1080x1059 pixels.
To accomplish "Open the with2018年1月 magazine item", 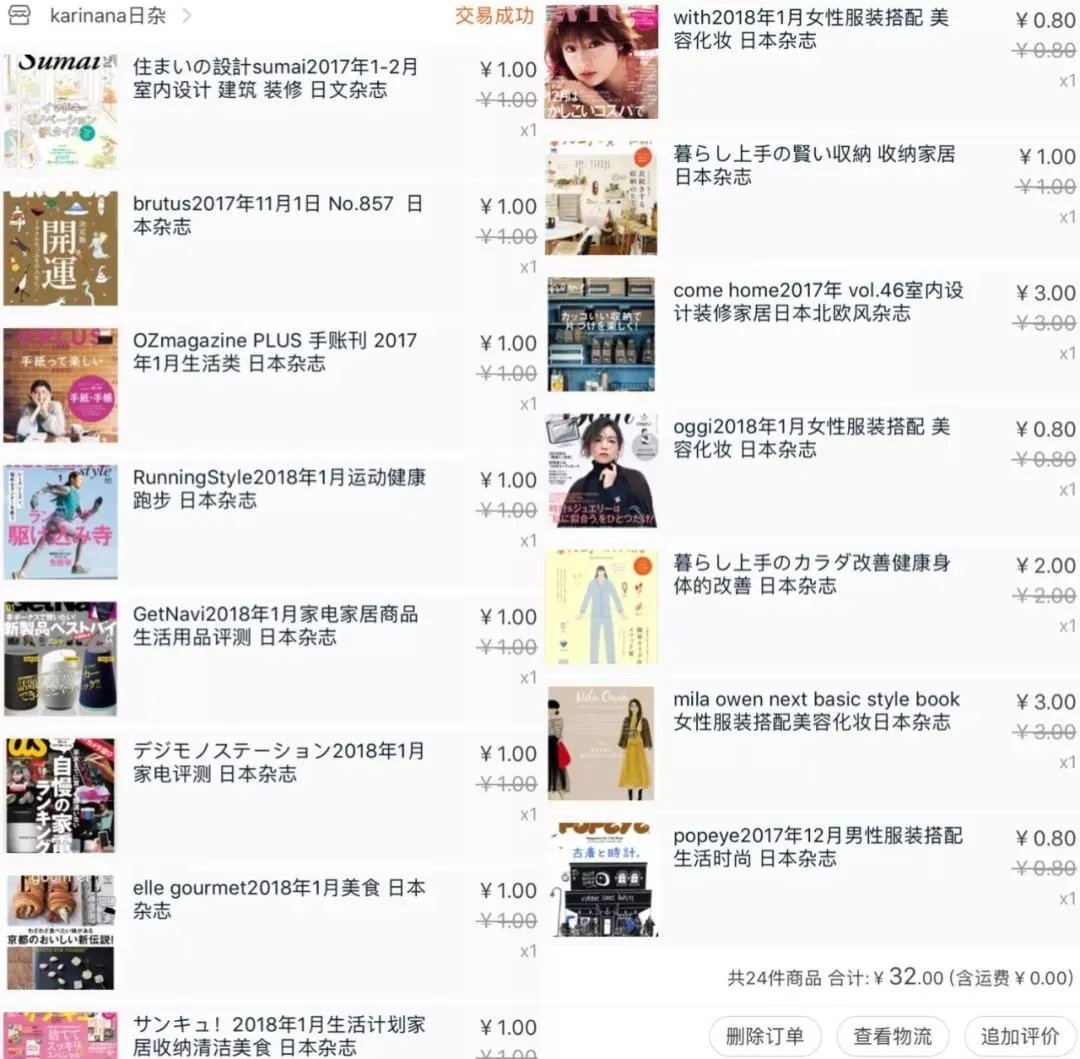I will coord(810,29).
